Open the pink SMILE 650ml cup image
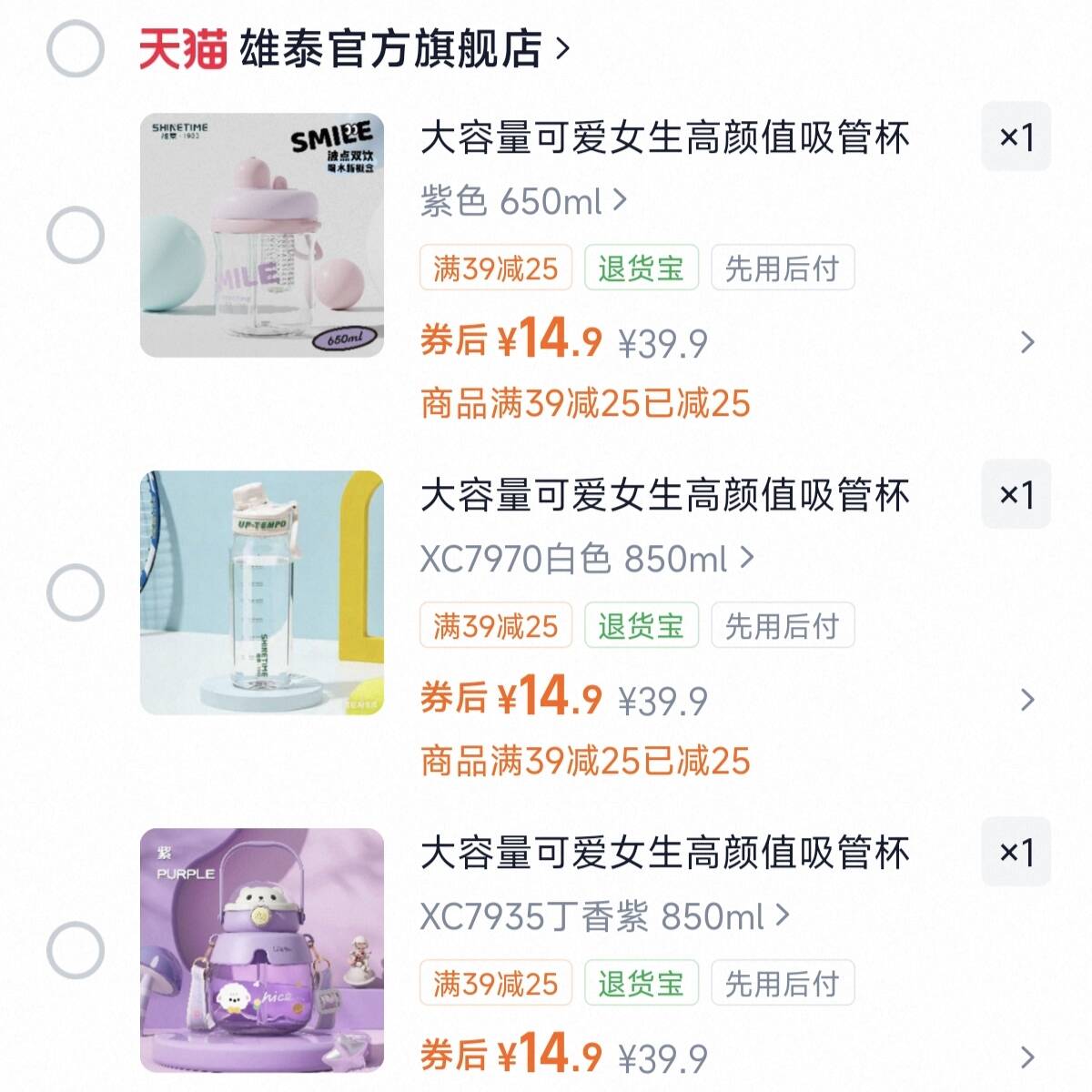Viewport: 1092px width, 1092px height. 262,236
